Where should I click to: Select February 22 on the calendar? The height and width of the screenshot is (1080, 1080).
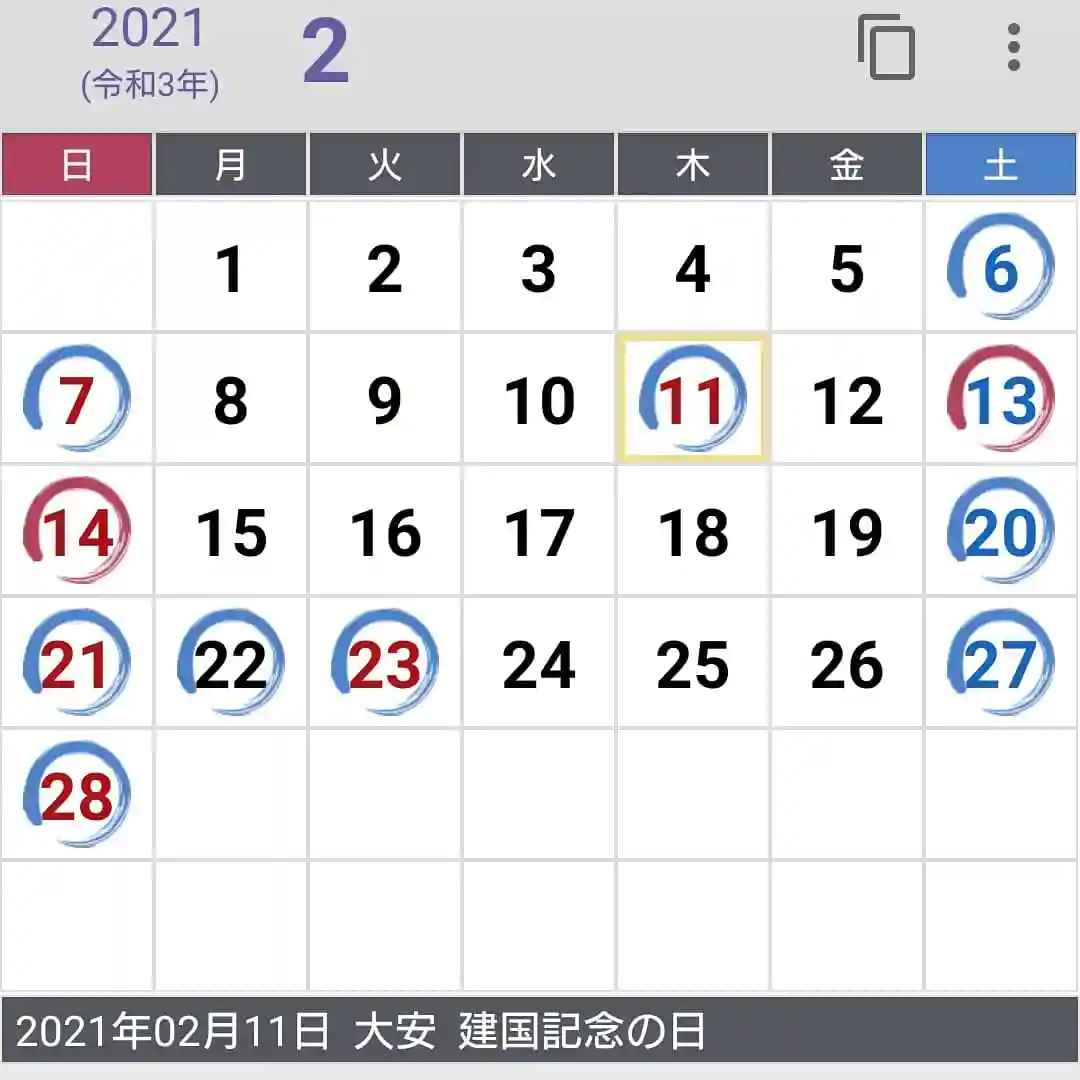pos(231,663)
